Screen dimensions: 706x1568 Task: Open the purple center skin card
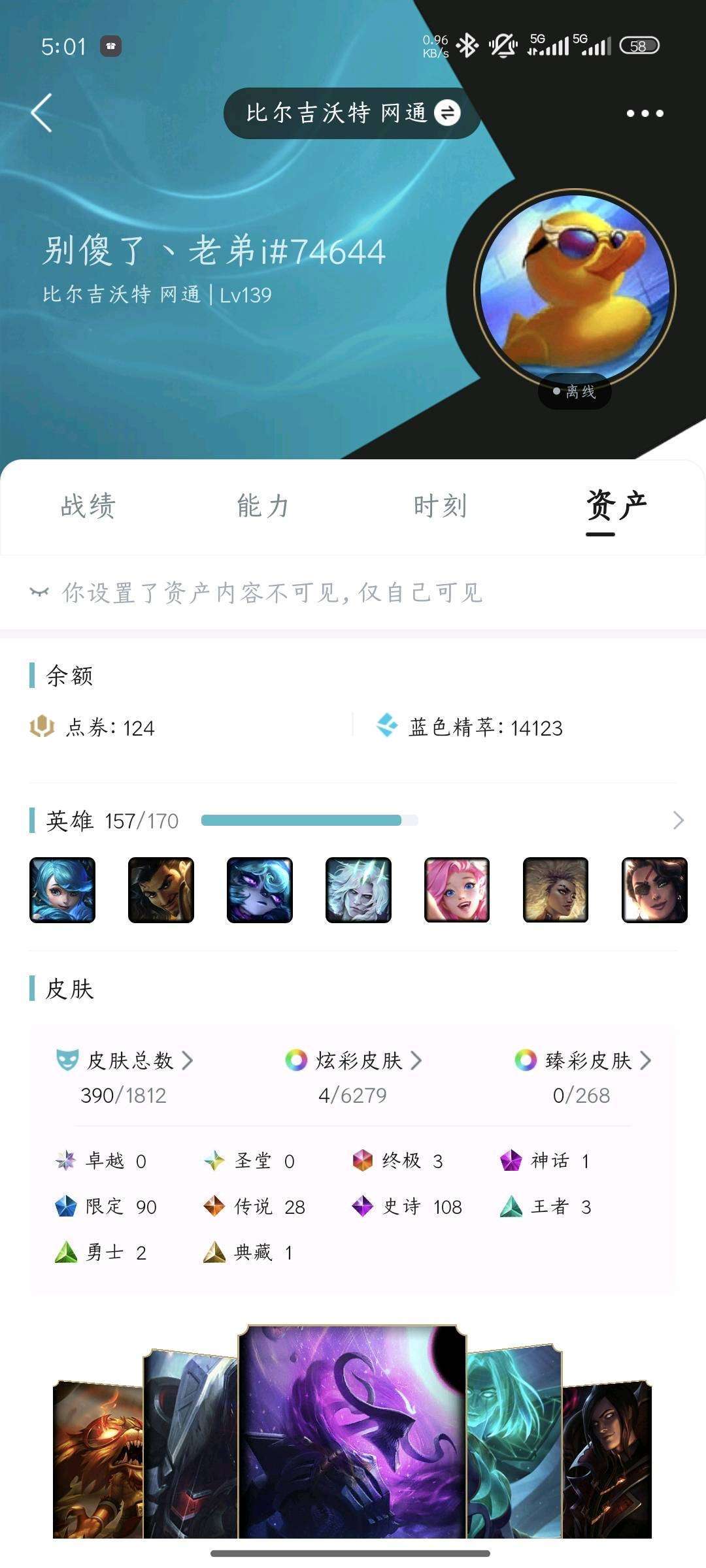coord(352,1432)
